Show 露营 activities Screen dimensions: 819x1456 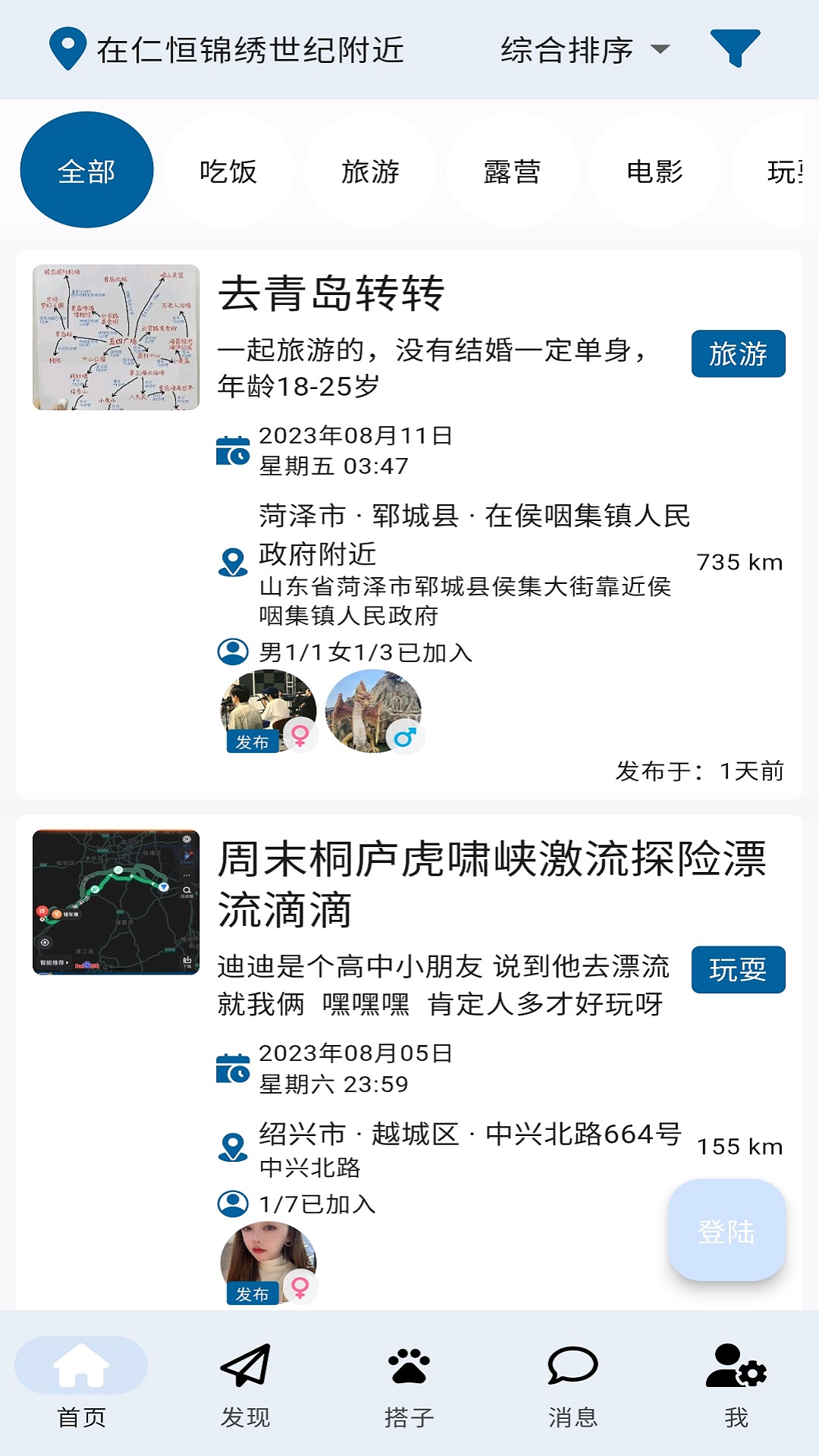coord(512,171)
